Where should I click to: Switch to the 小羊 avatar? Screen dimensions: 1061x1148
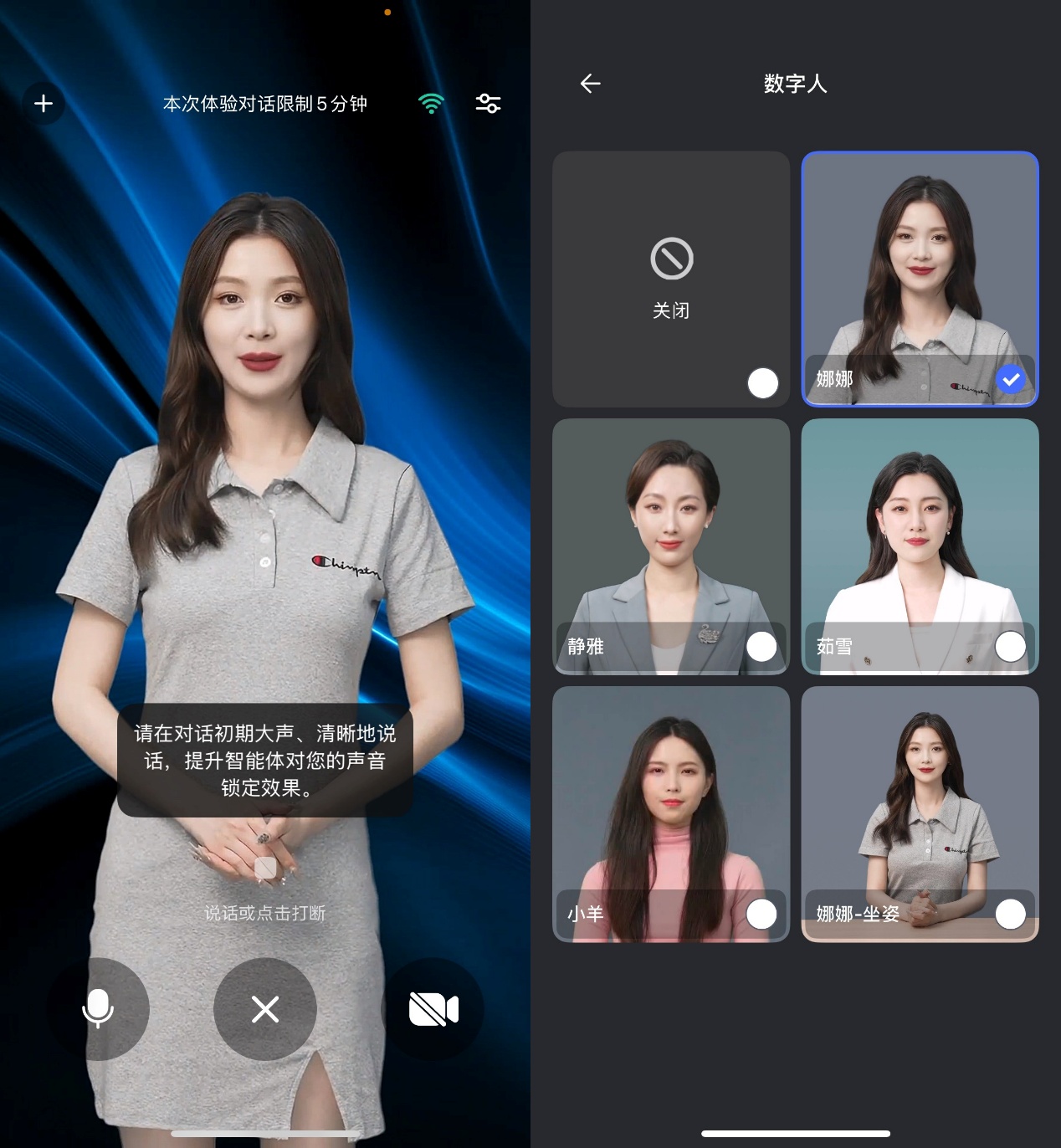click(x=671, y=814)
